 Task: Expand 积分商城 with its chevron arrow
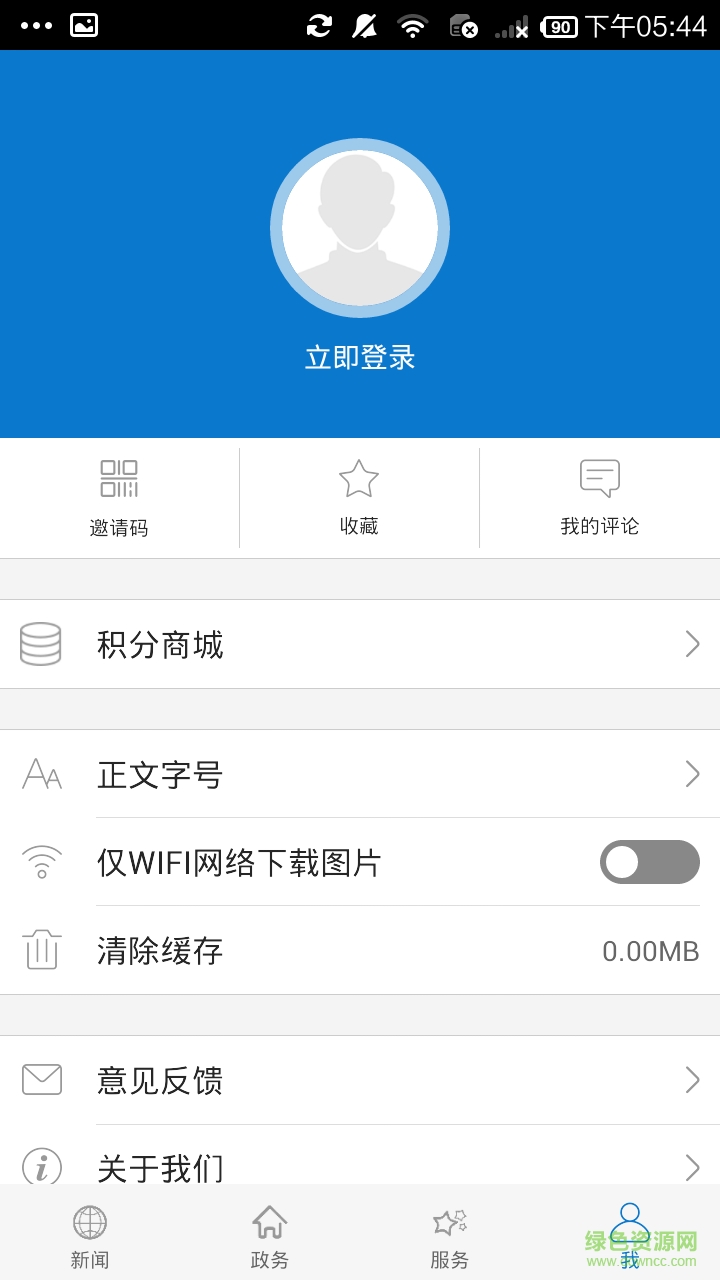[692, 645]
